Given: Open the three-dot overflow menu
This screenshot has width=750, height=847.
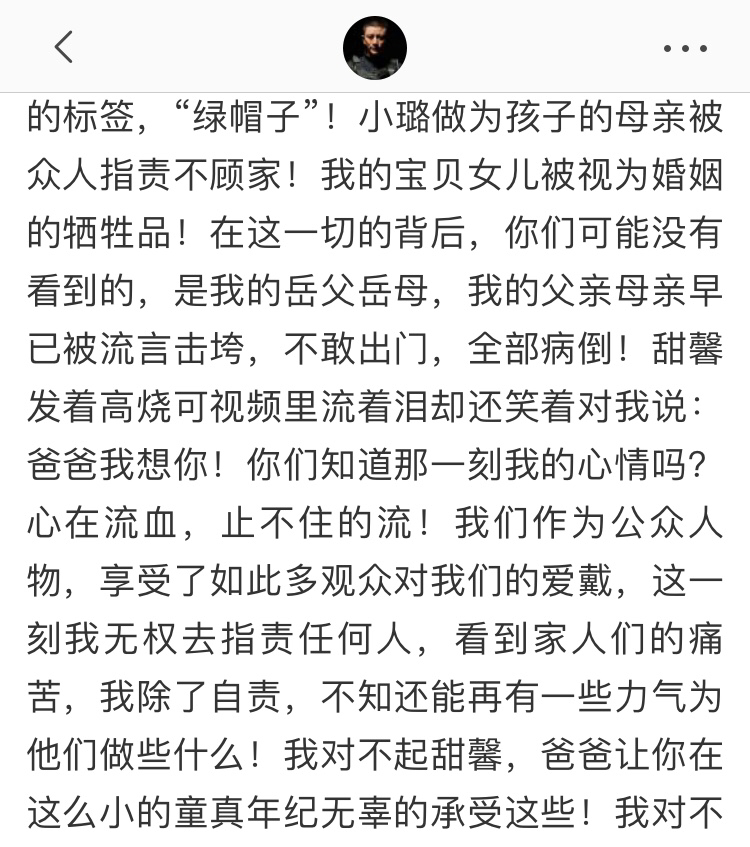Looking at the screenshot, I should point(685,47).
